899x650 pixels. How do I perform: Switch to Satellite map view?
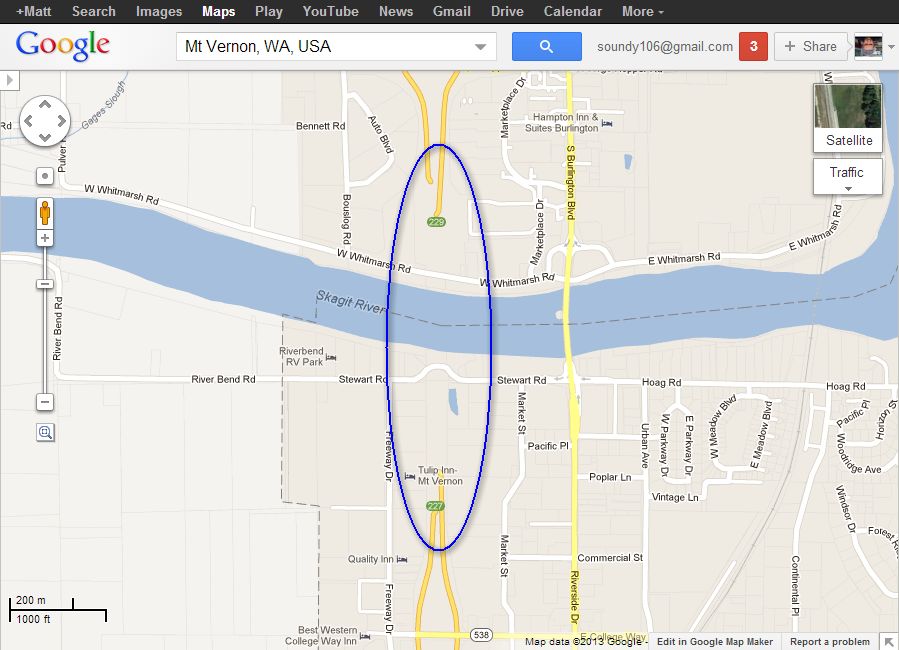(848, 117)
